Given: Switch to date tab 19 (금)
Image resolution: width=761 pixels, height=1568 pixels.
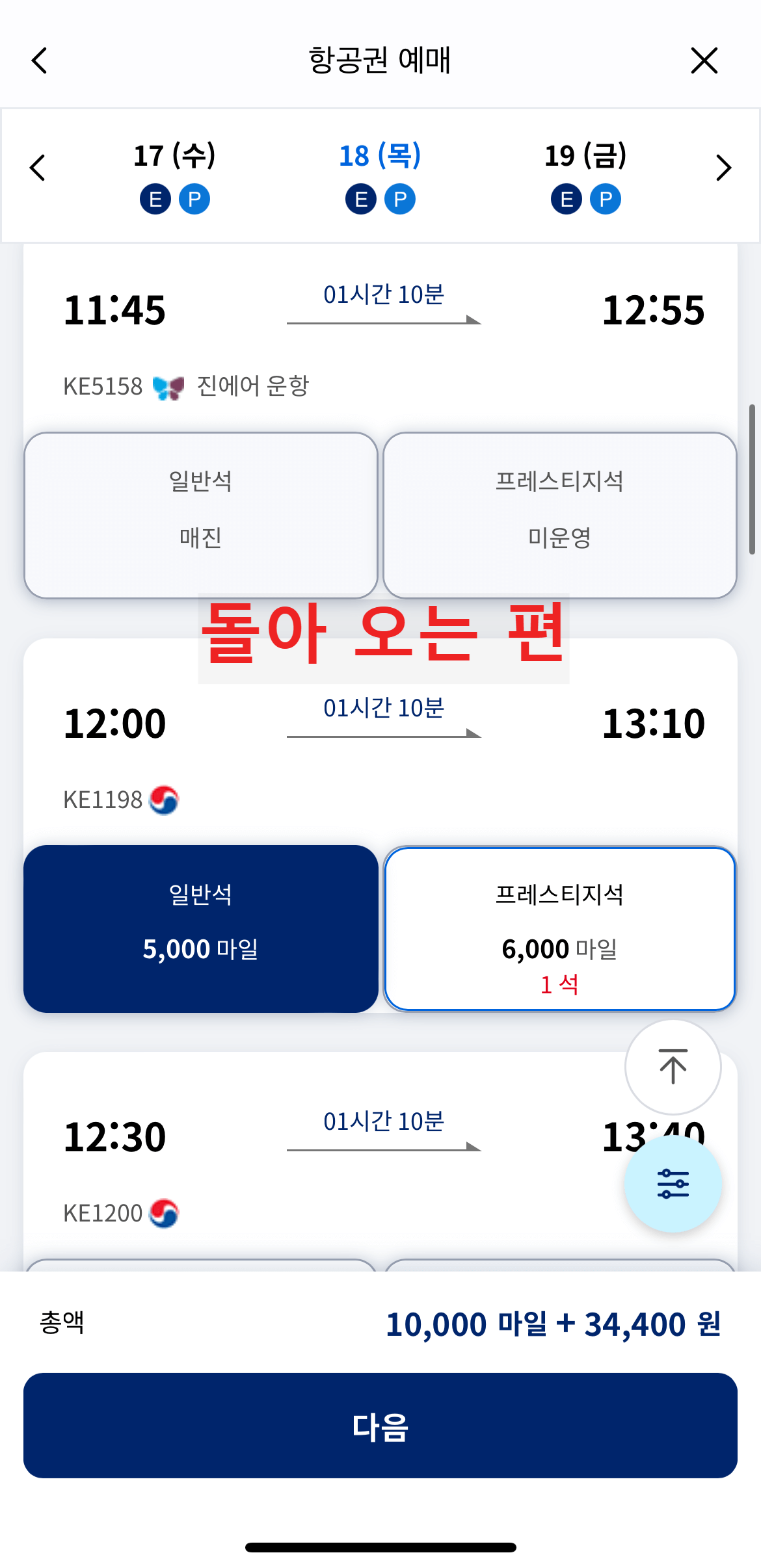Looking at the screenshot, I should 585,156.
